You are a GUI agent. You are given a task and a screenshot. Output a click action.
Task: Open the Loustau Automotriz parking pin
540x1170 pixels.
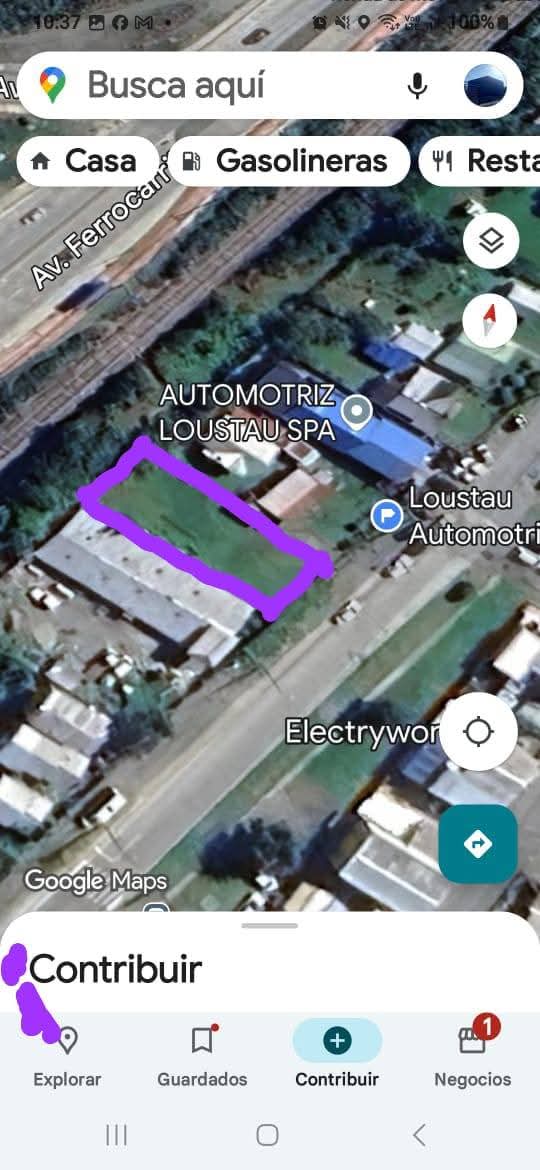coord(386,516)
